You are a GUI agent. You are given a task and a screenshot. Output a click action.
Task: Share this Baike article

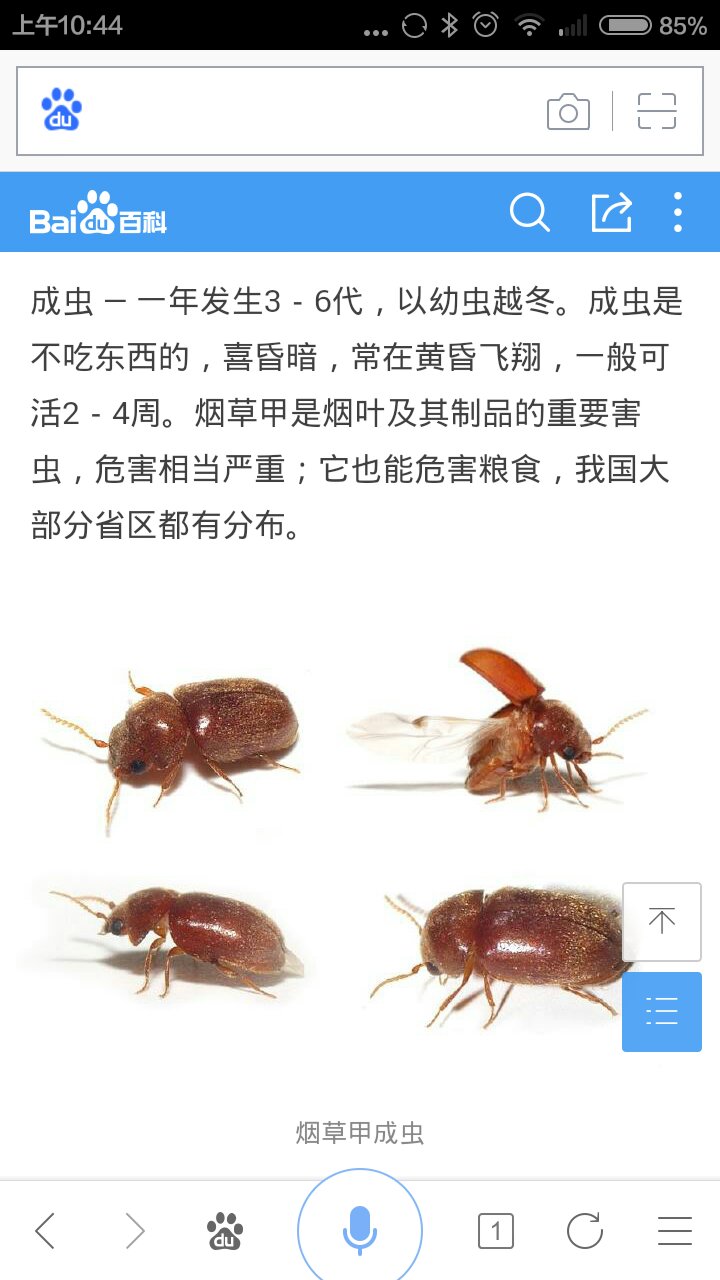coord(612,212)
